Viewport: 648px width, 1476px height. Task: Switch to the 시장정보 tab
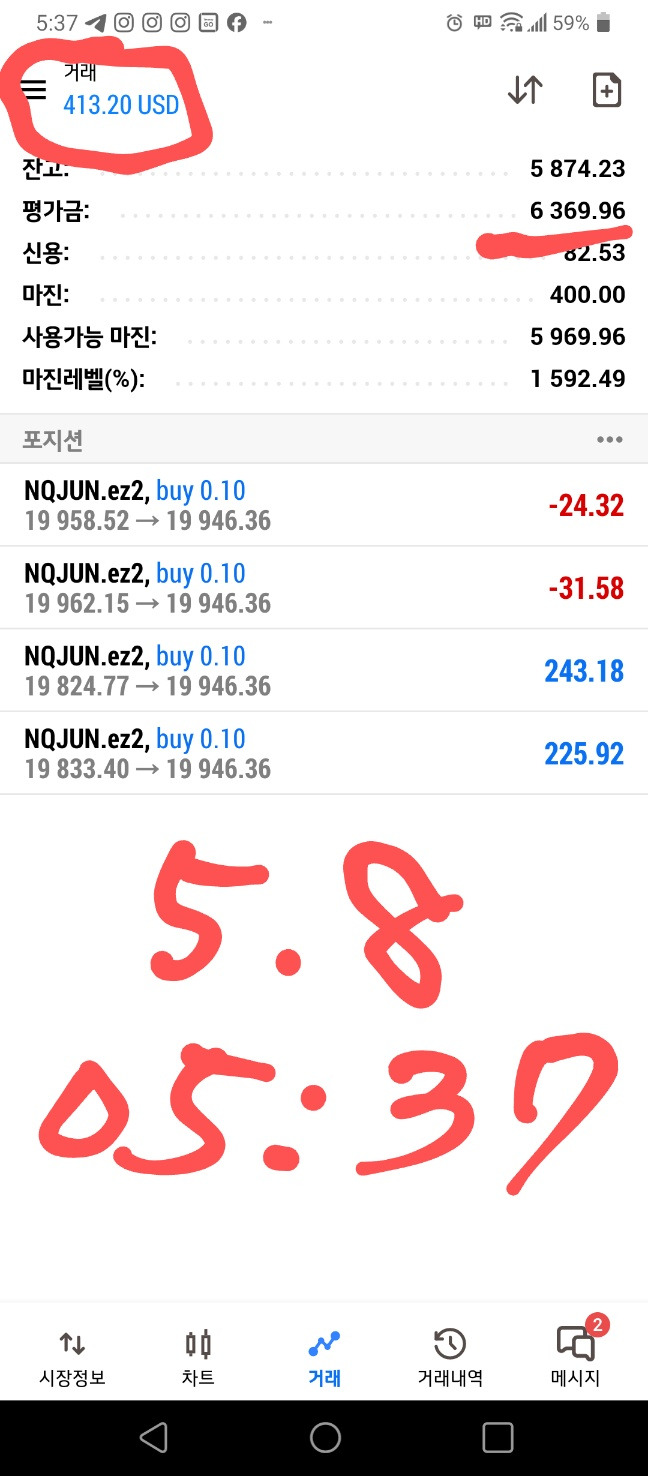pos(72,1357)
